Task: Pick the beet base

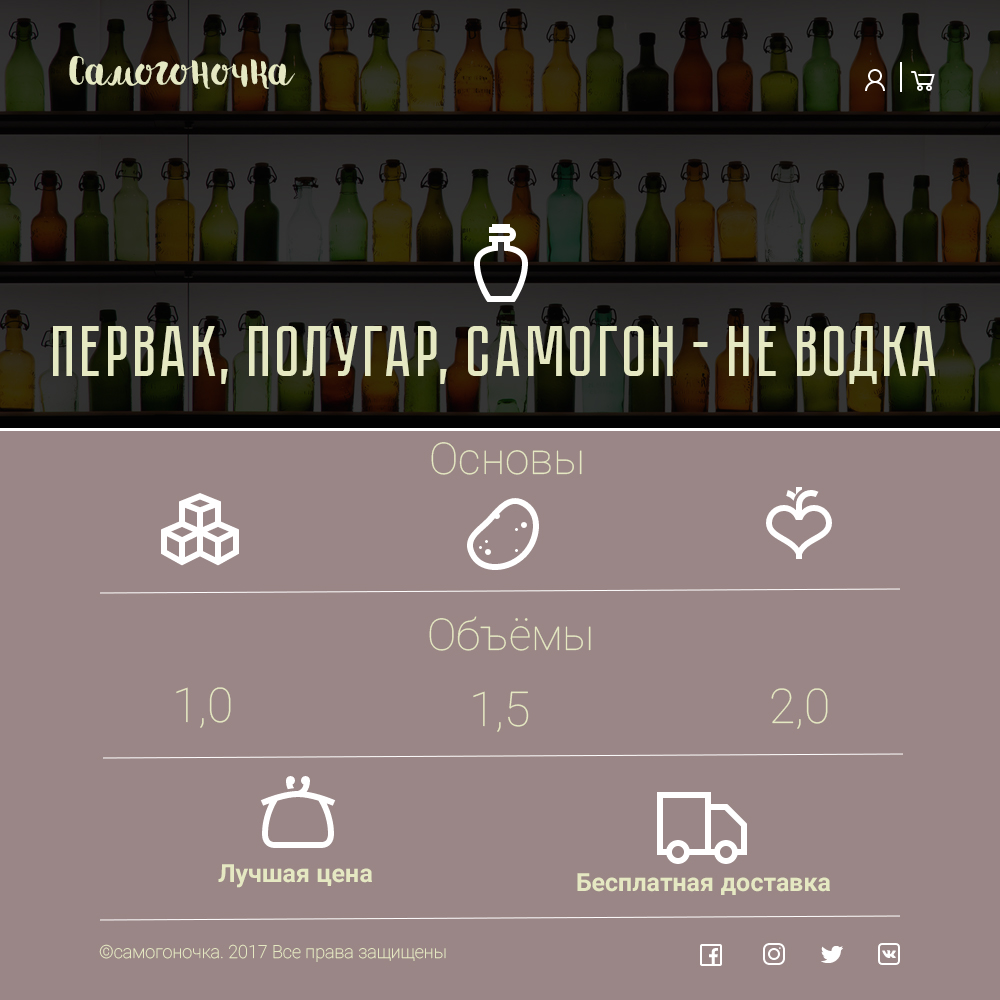Action: point(799,524)
